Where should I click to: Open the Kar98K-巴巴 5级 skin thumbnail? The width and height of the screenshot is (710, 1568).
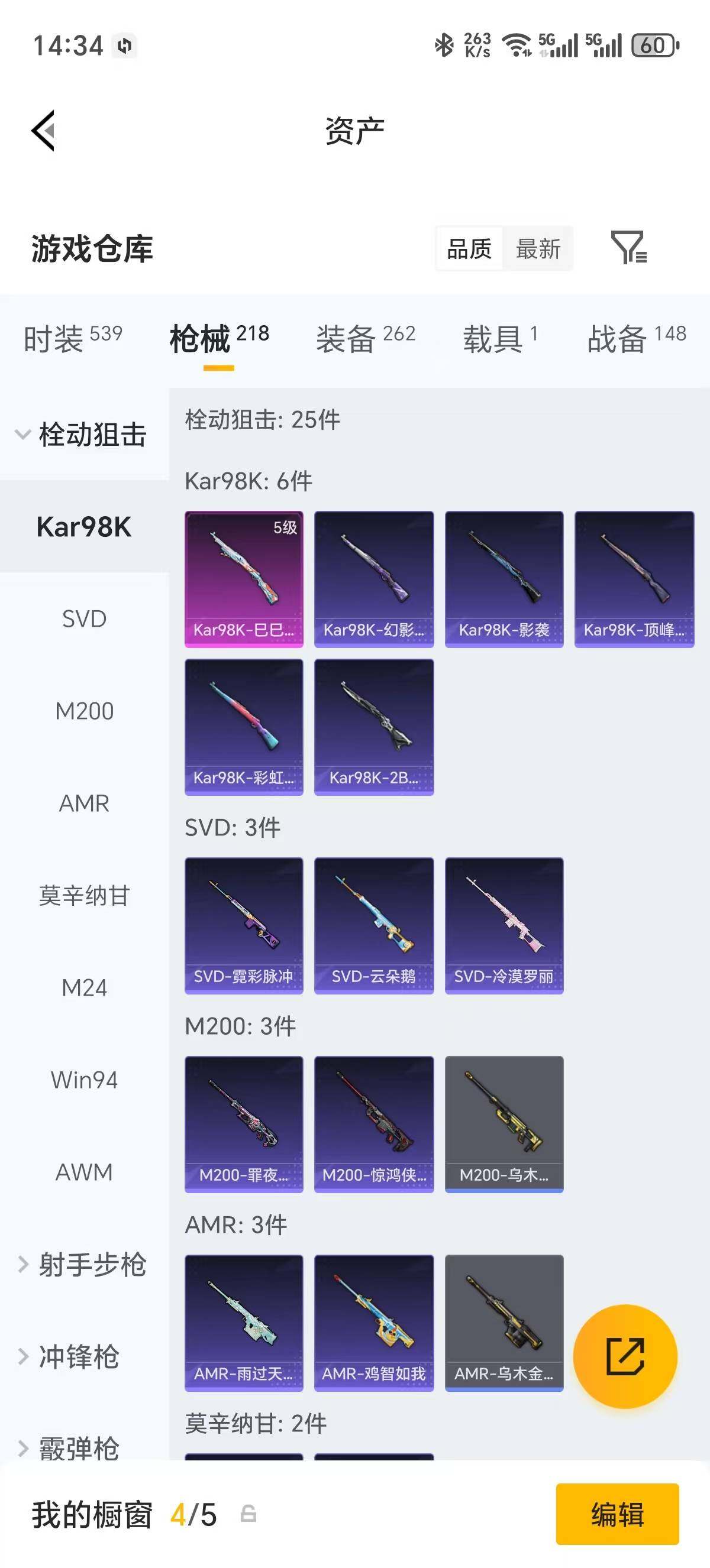(x=243, y=577)
